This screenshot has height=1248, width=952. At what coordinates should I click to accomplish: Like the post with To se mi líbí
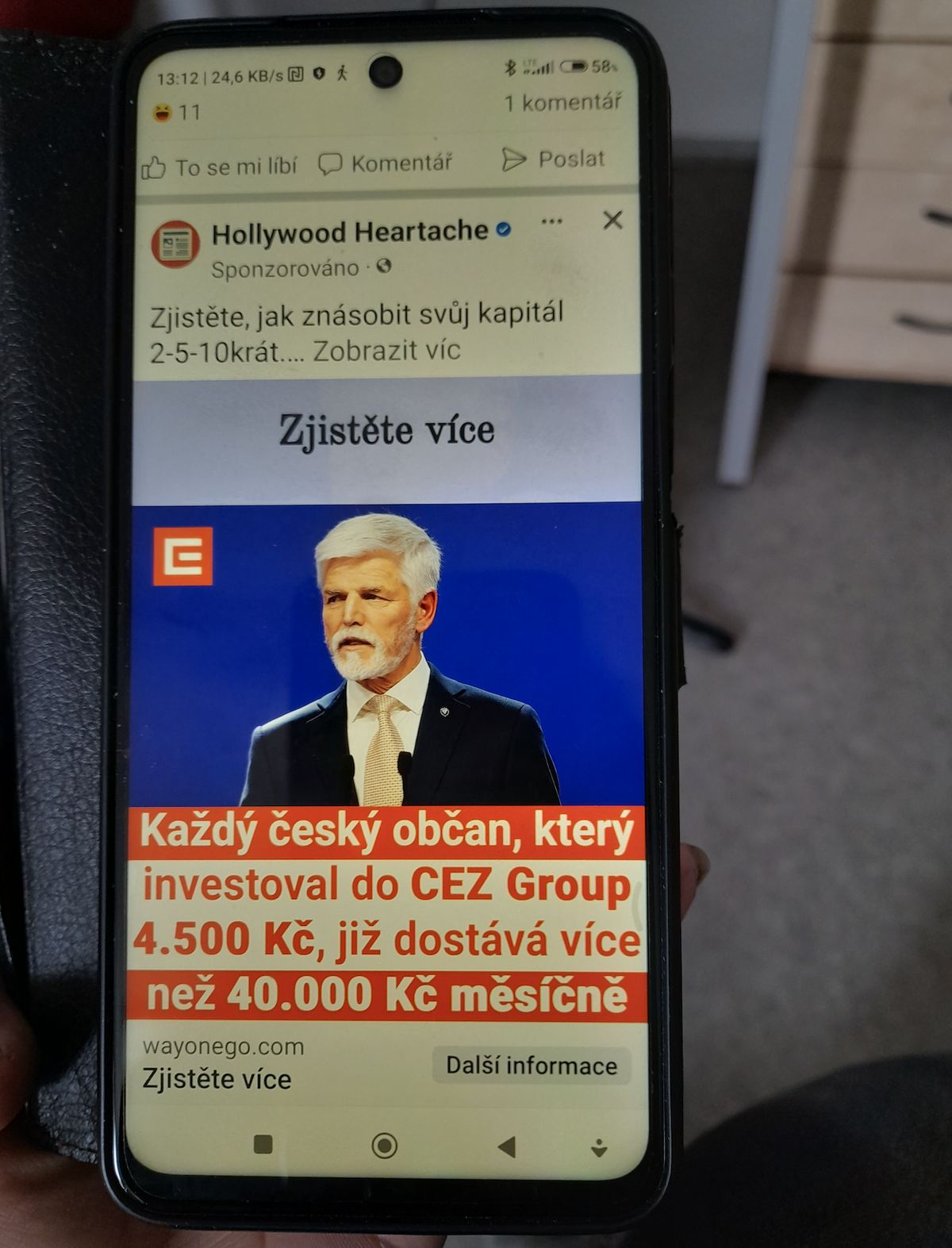coord(220,167)
